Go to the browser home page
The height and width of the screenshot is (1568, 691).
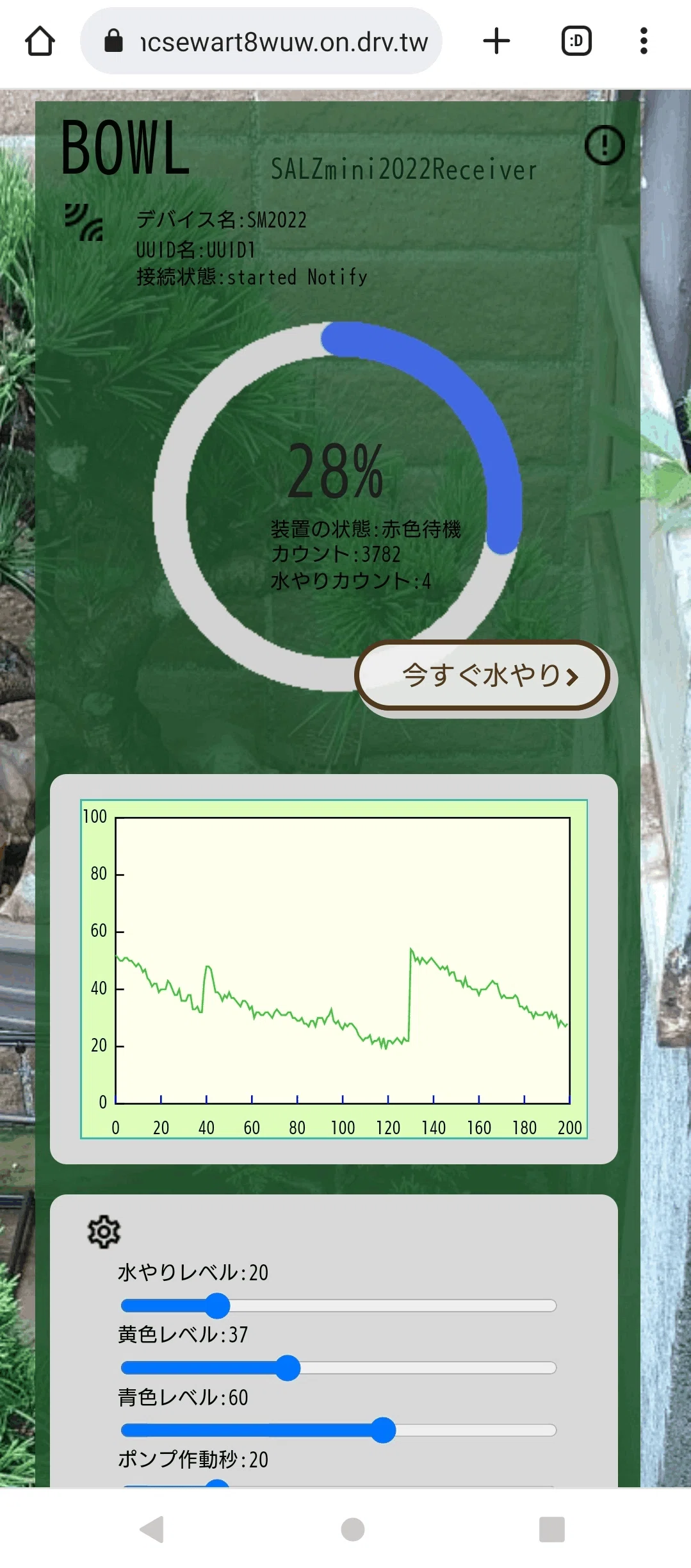point(40,42)
